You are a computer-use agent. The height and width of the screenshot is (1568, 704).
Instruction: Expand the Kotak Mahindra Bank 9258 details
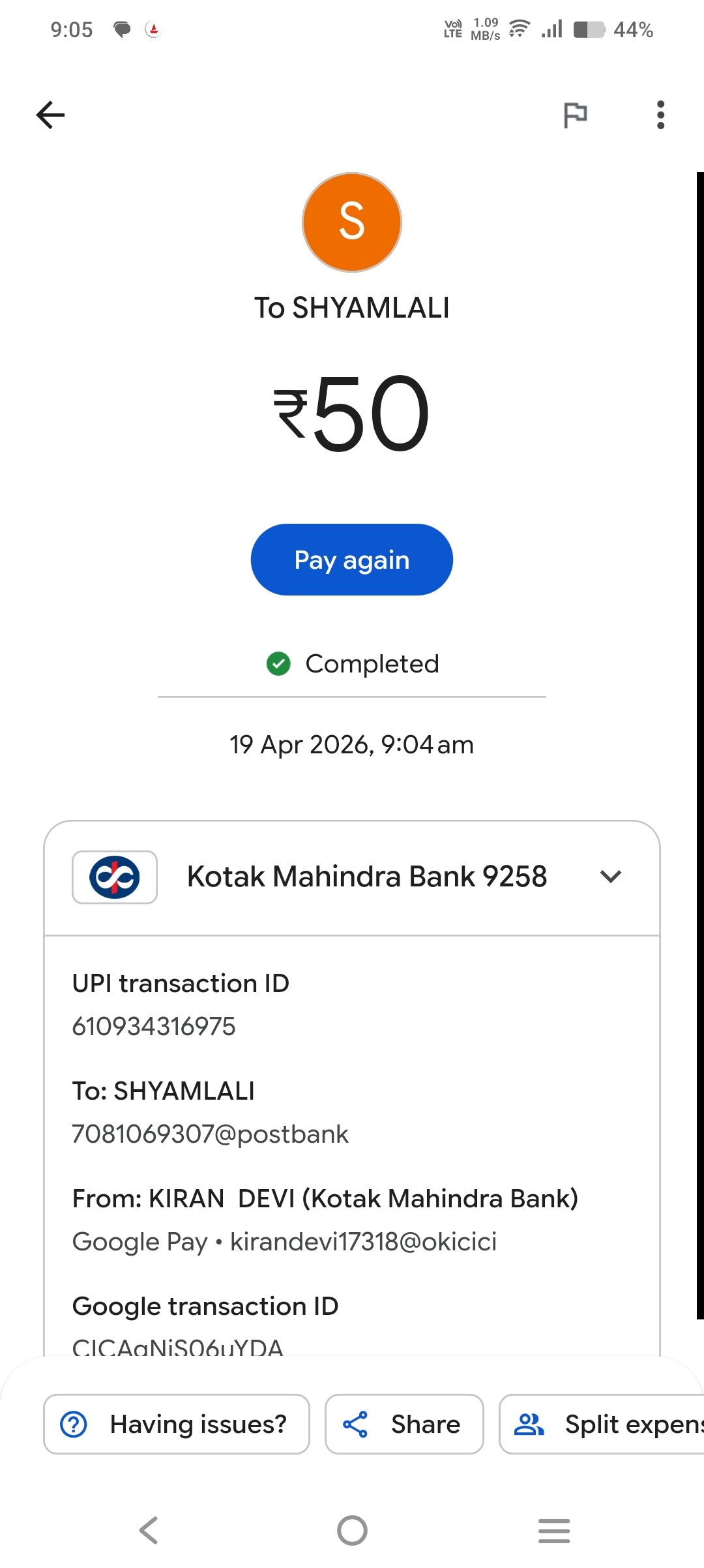pos(610,877)
